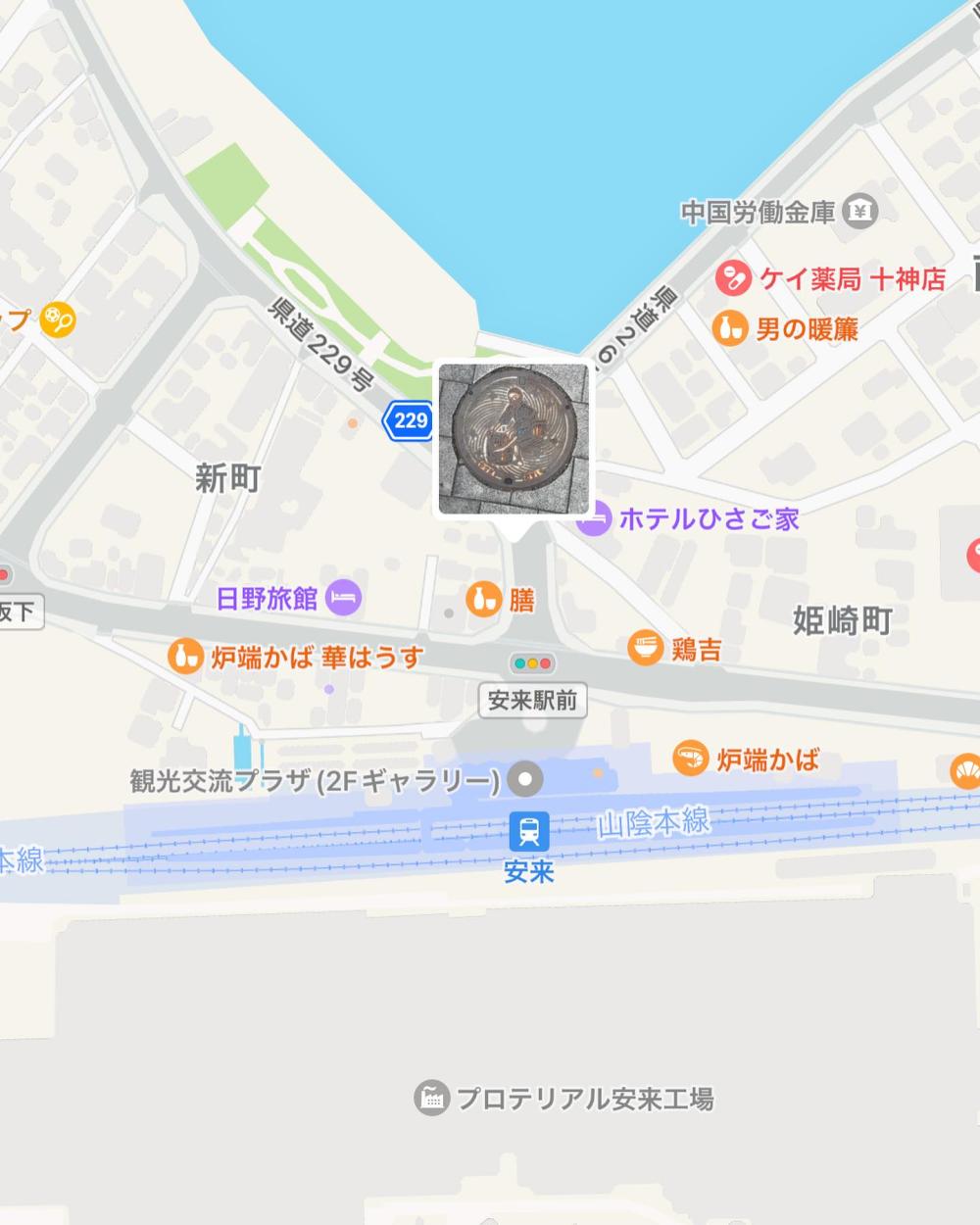Select the 炉端かば seafood restaurant marker
The height and width of the screenshot is (1225, 980).
692,759
